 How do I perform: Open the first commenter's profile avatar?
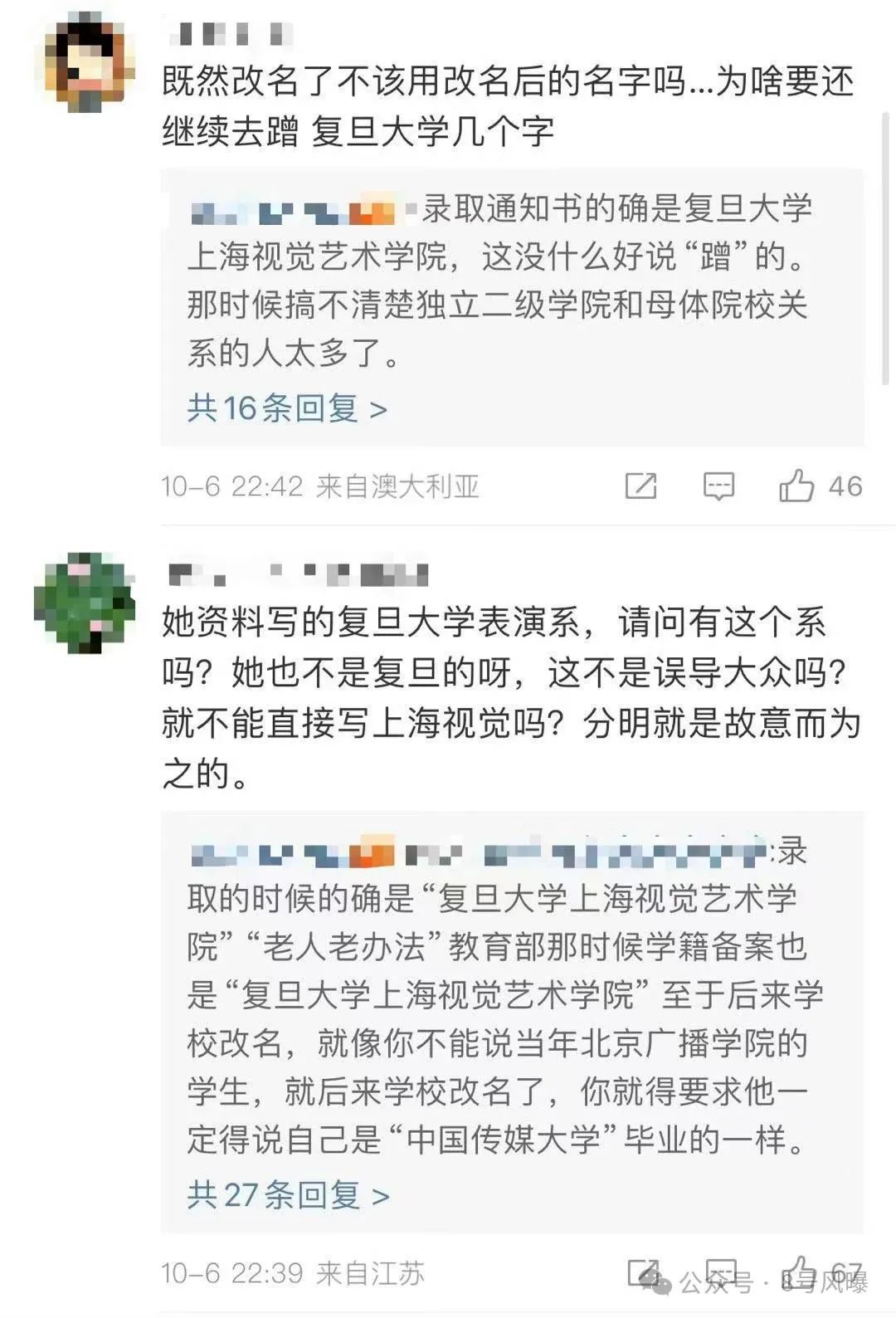click(x=89, y=64)
